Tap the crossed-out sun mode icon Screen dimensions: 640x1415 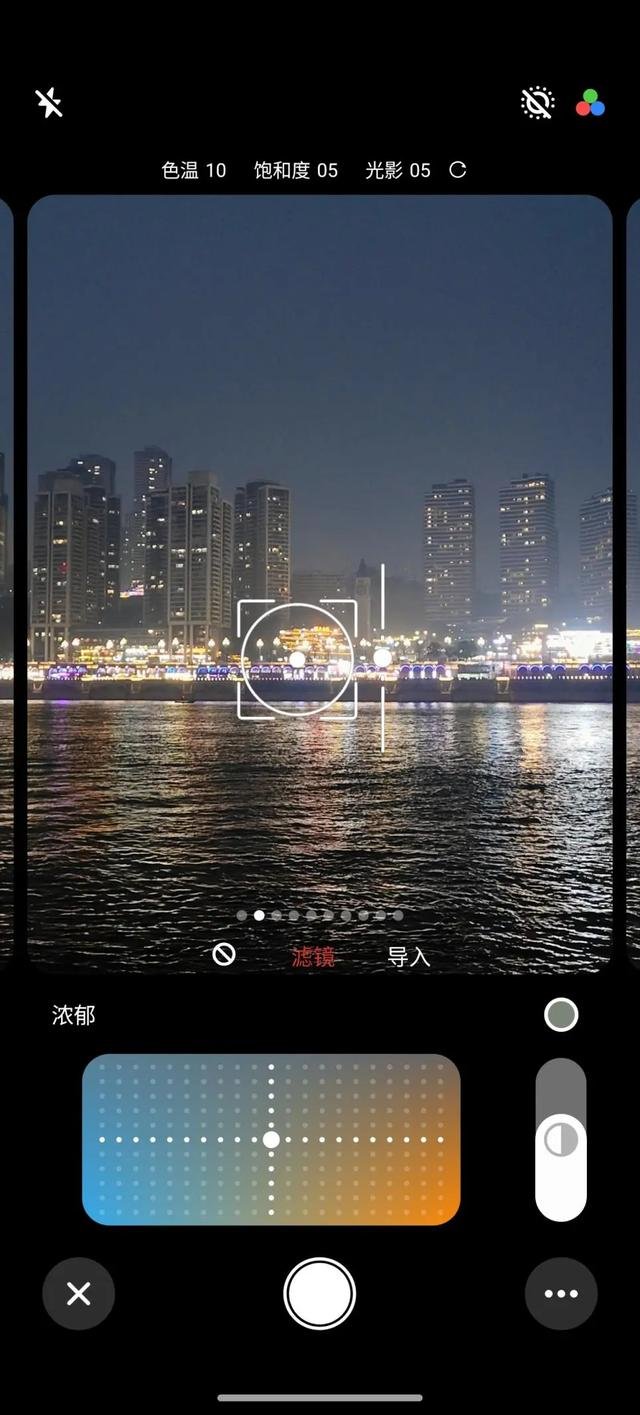[538, 103]
